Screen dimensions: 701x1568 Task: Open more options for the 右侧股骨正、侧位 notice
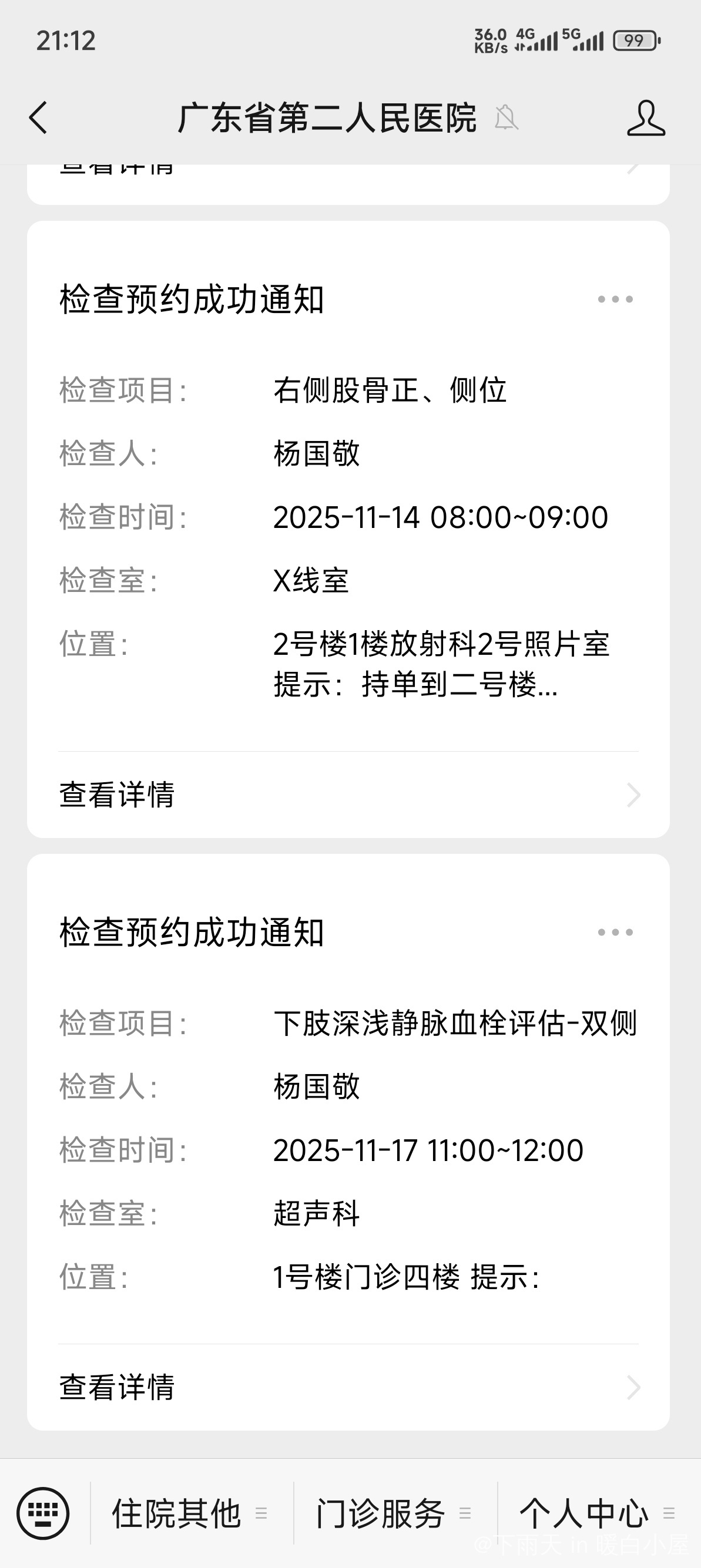(x=615, y=299)
